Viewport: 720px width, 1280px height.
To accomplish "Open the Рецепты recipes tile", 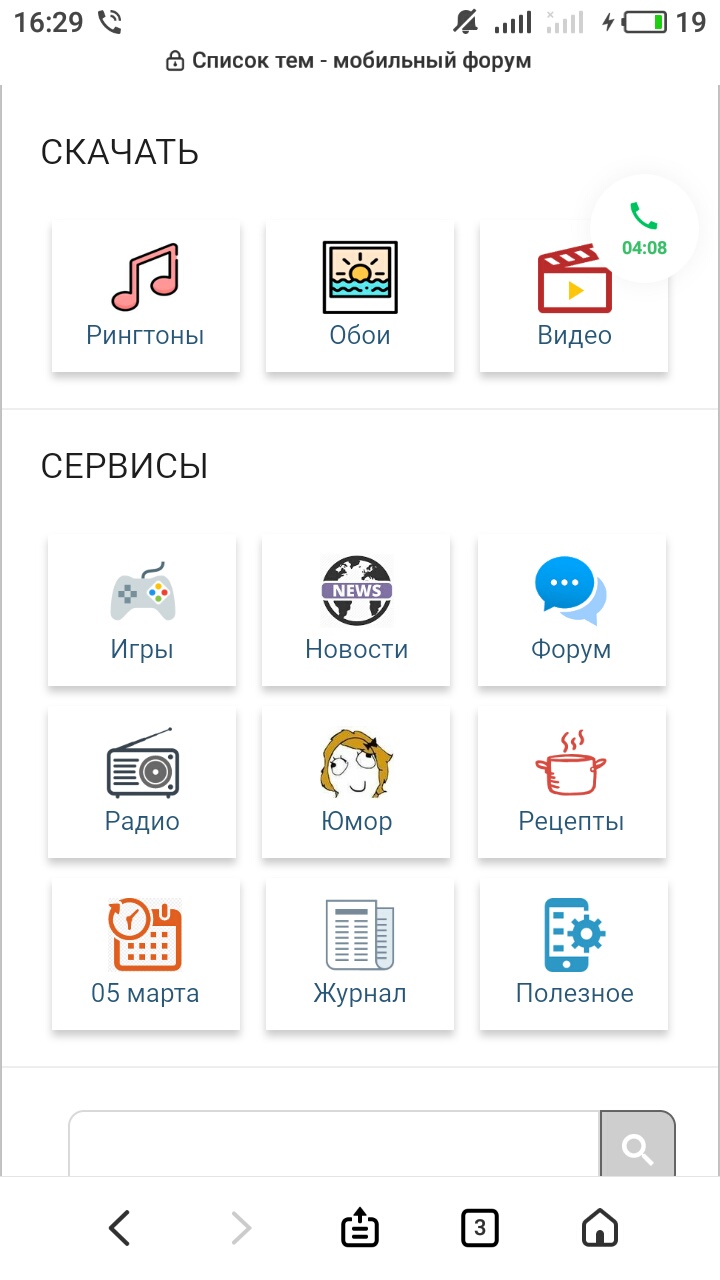I will click(572, 782).
